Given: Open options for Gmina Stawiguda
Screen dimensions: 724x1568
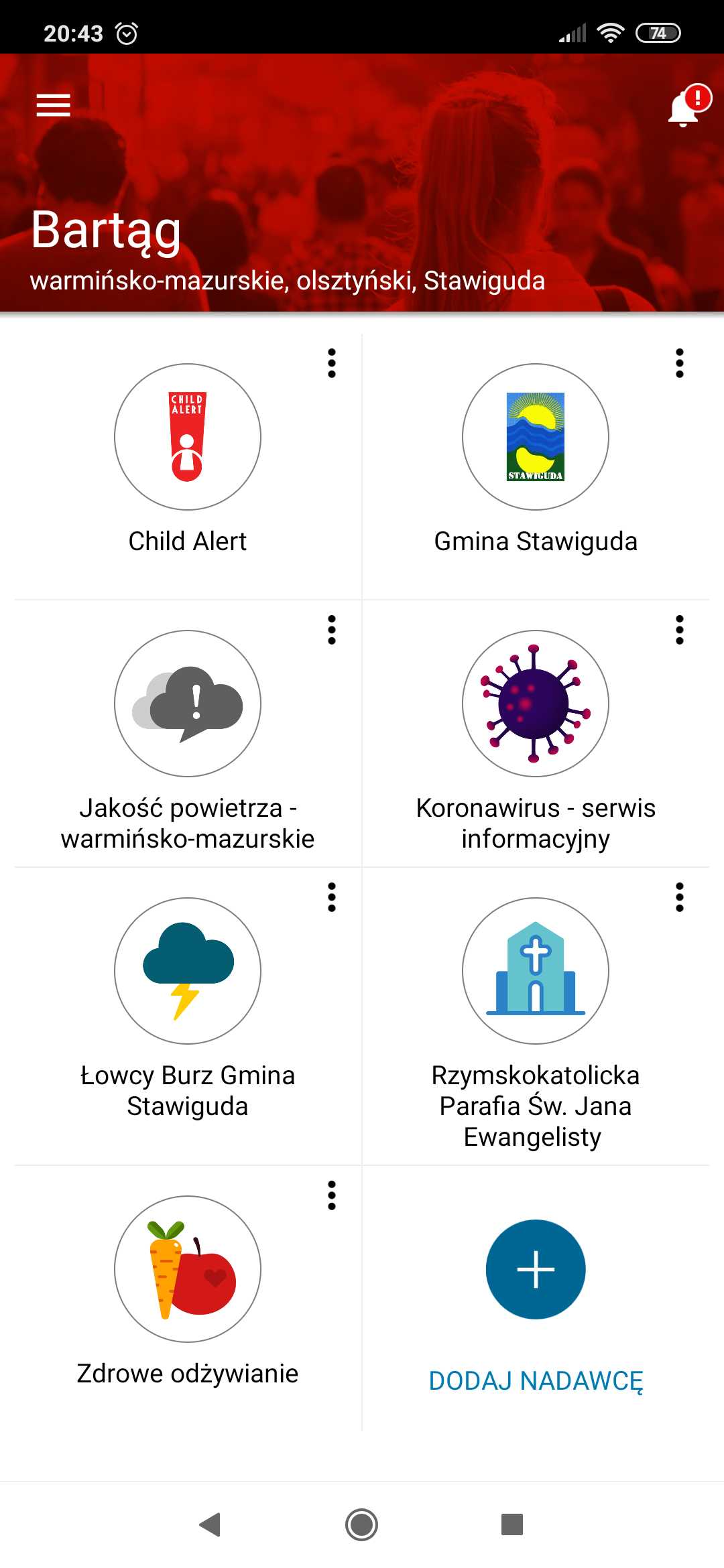Looking at the screenshot, I should [x=679, y=363].
